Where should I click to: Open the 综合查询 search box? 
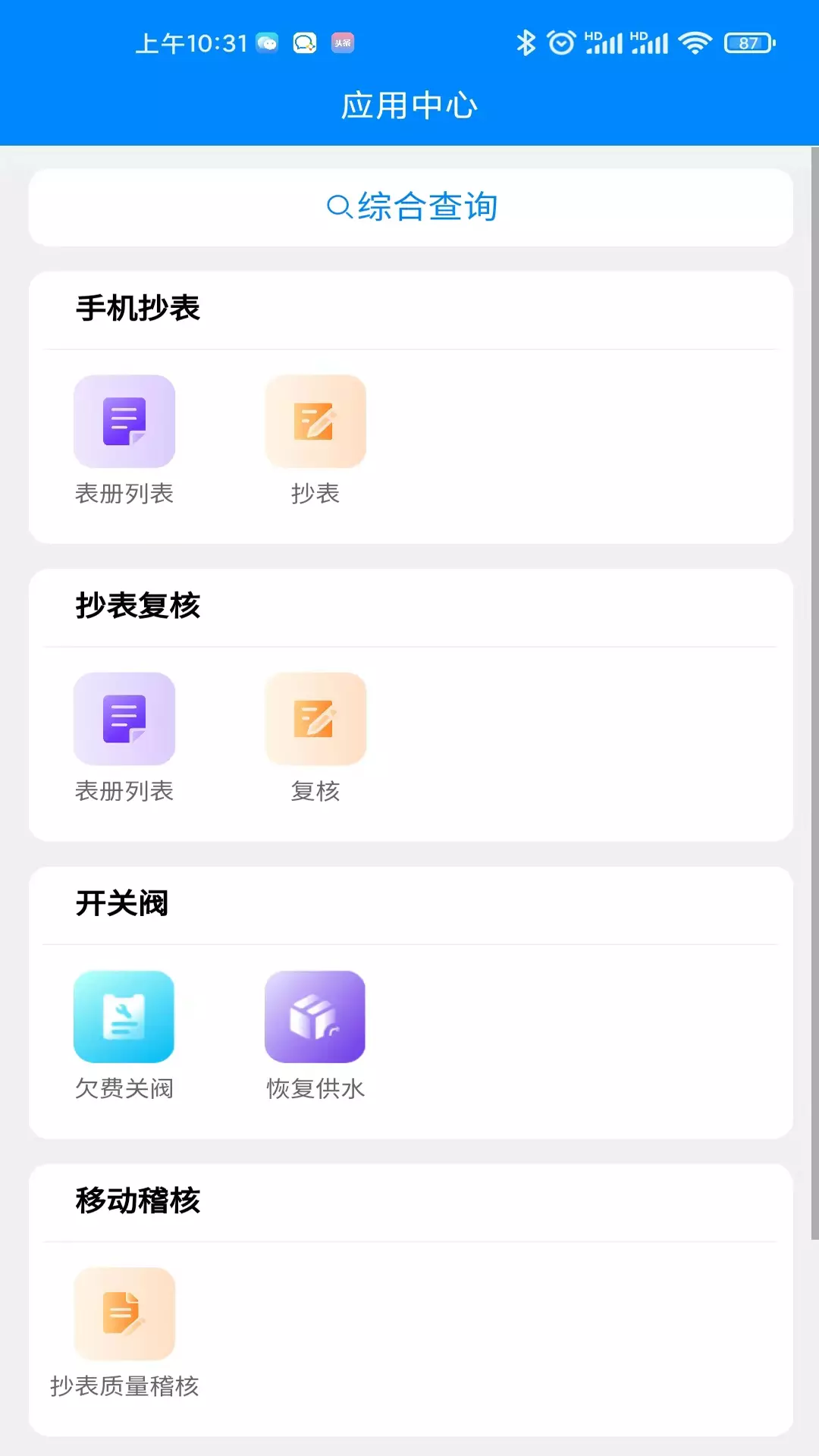click(410, 207)
